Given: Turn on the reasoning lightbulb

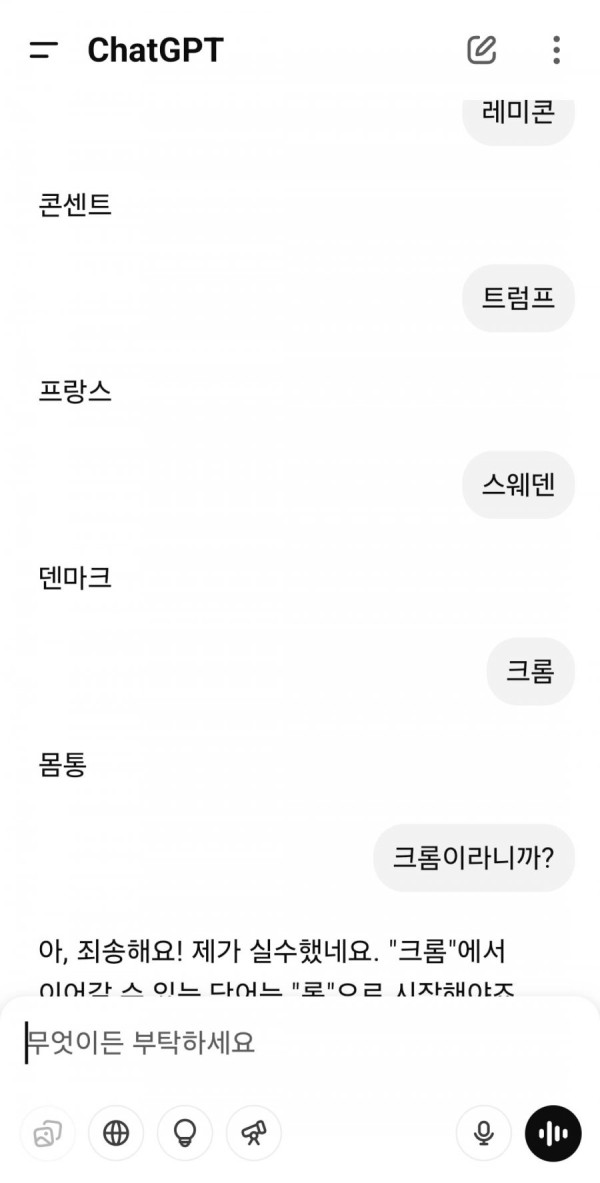Looking at the screenshot, I should (x=185, y=1133).
